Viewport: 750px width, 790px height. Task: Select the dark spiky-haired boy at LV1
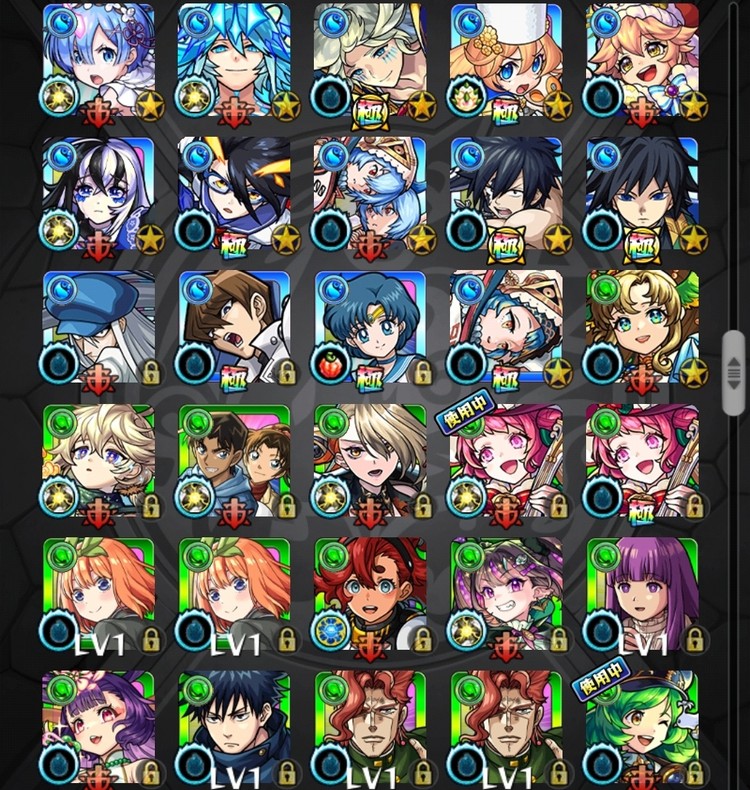[x=234, y=727]
